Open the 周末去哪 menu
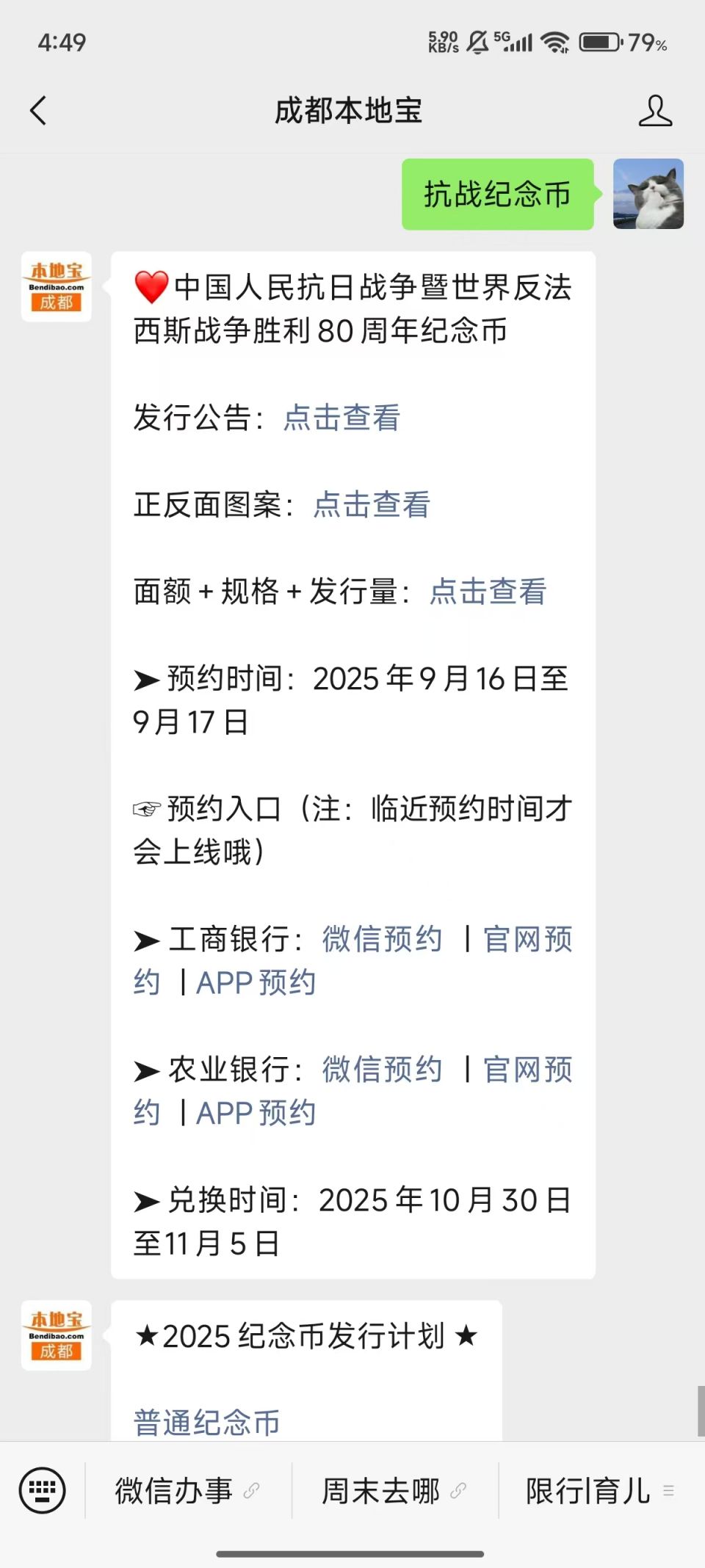Image resolution: width=705 pixels, height=1568 pixels. [x=381, y=1491]
